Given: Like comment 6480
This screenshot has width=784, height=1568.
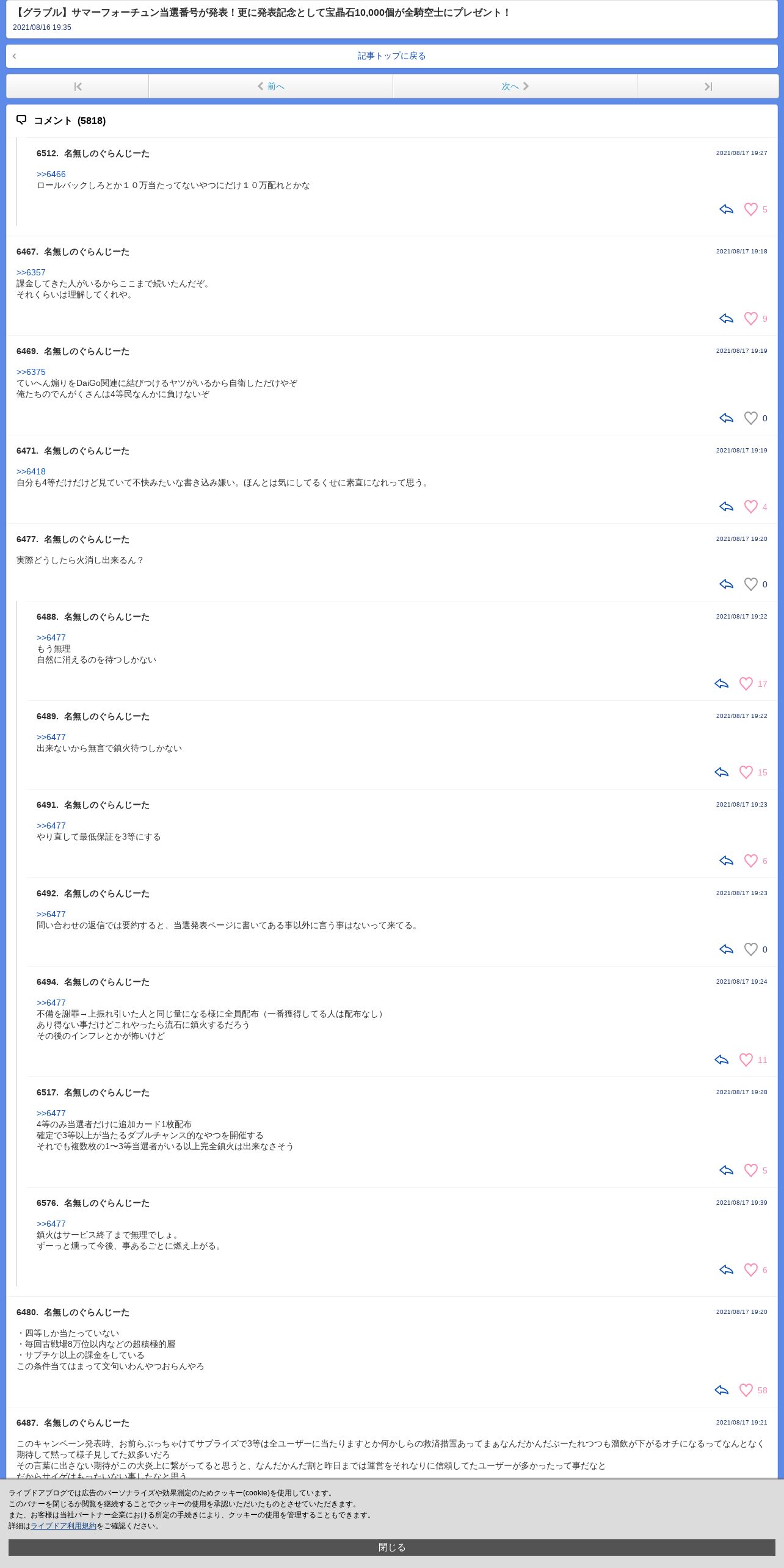Looking at the screenshot, I should 746,1390.
